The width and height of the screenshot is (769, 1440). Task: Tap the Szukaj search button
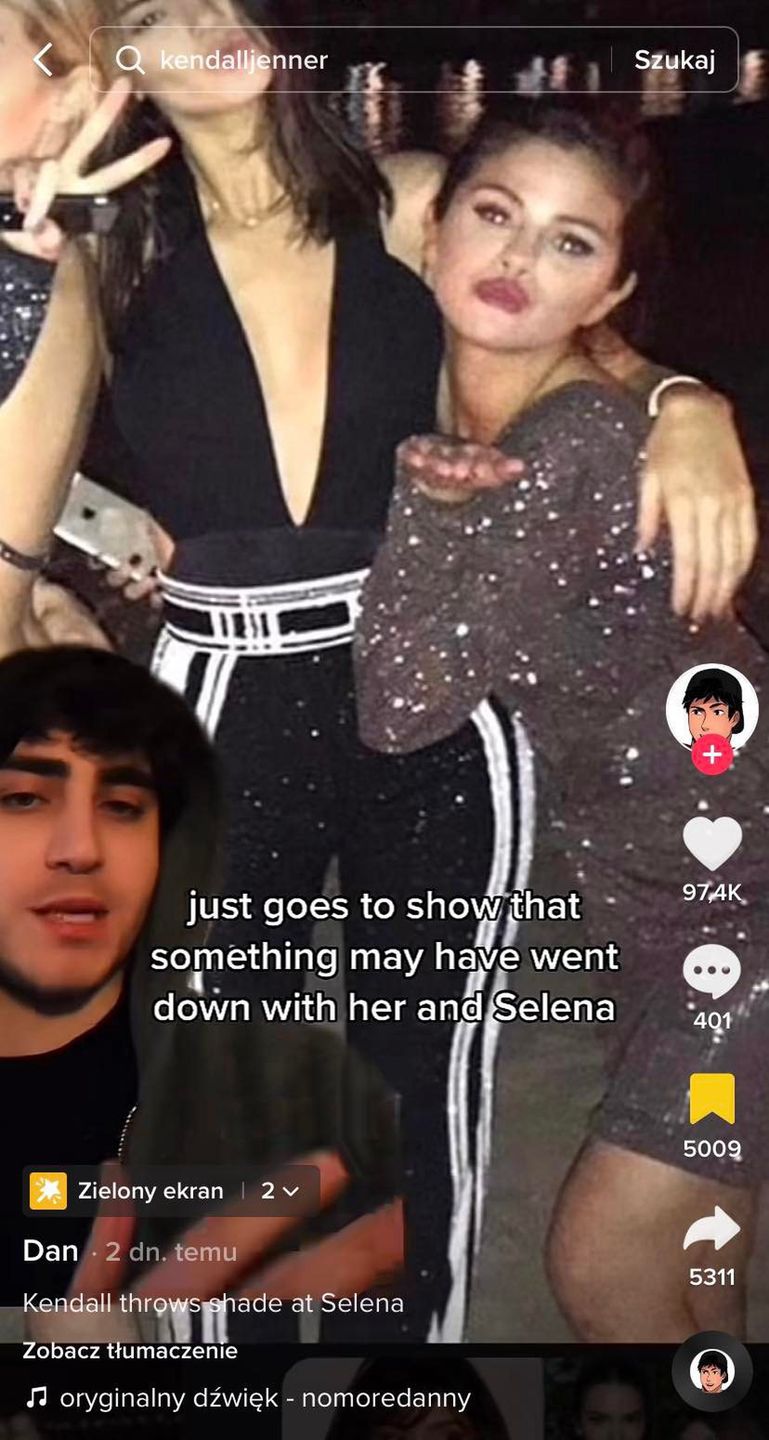674,60
